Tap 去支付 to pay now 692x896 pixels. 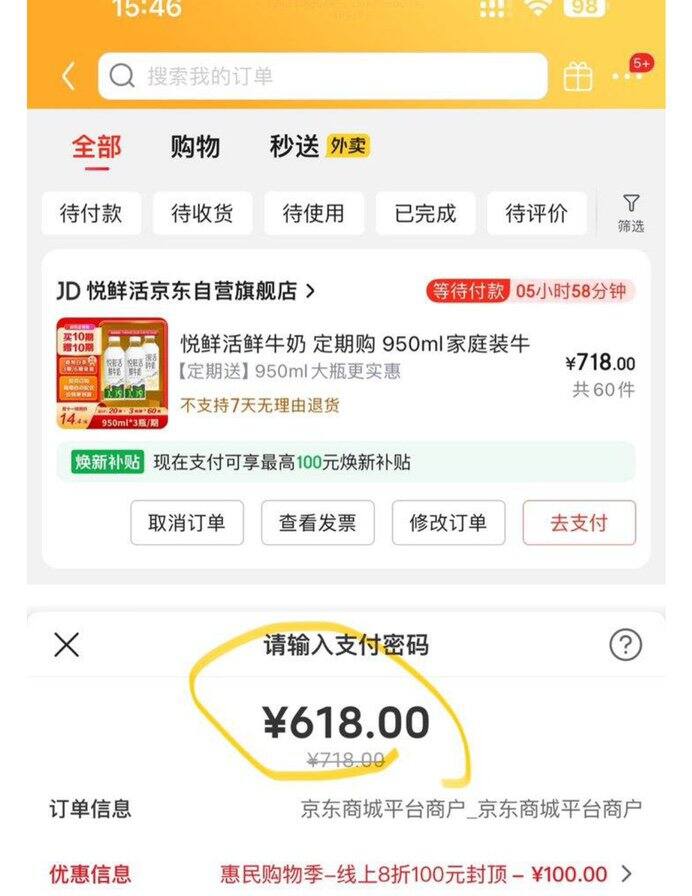tap(578, 523)
